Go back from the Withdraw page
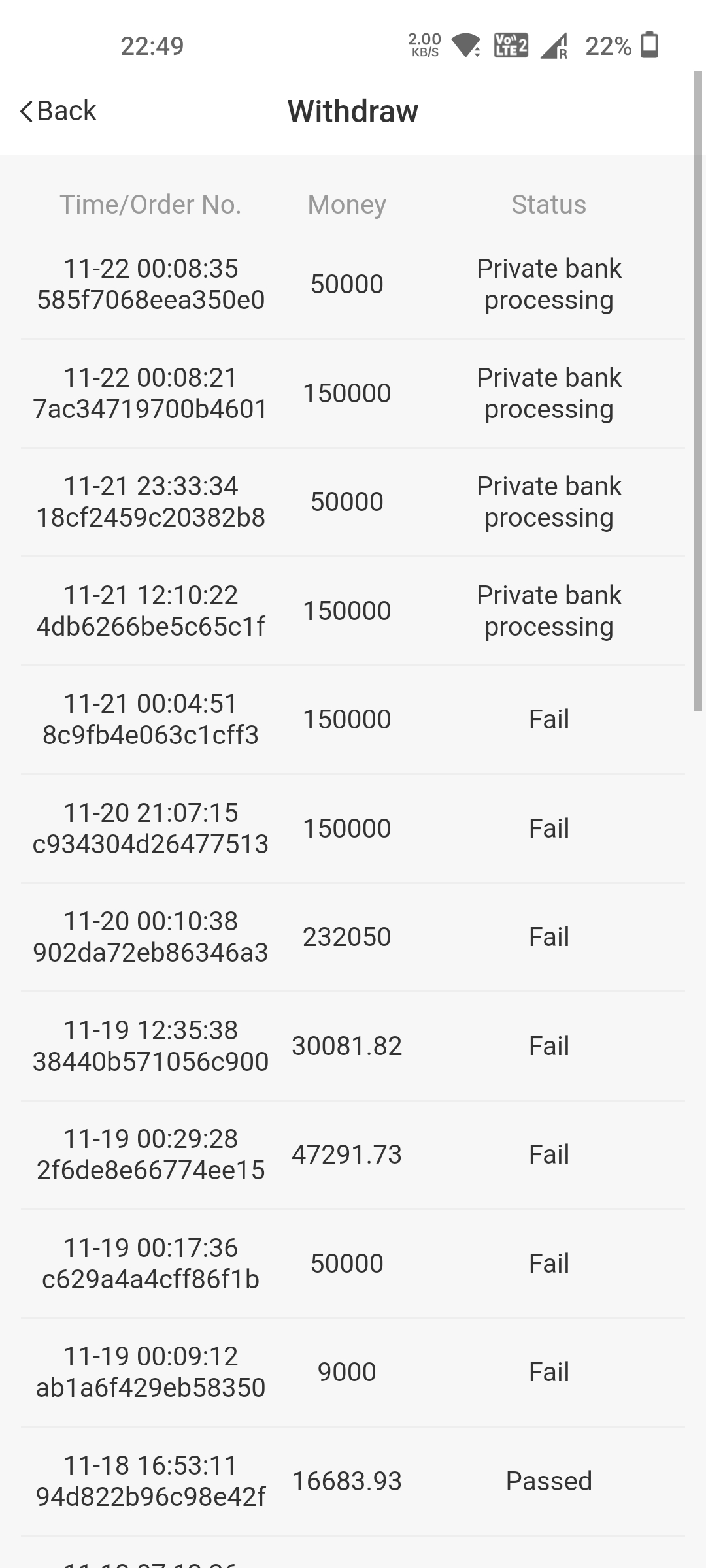Viewport: 706px width, 1568px height. (x=58, y=111)
